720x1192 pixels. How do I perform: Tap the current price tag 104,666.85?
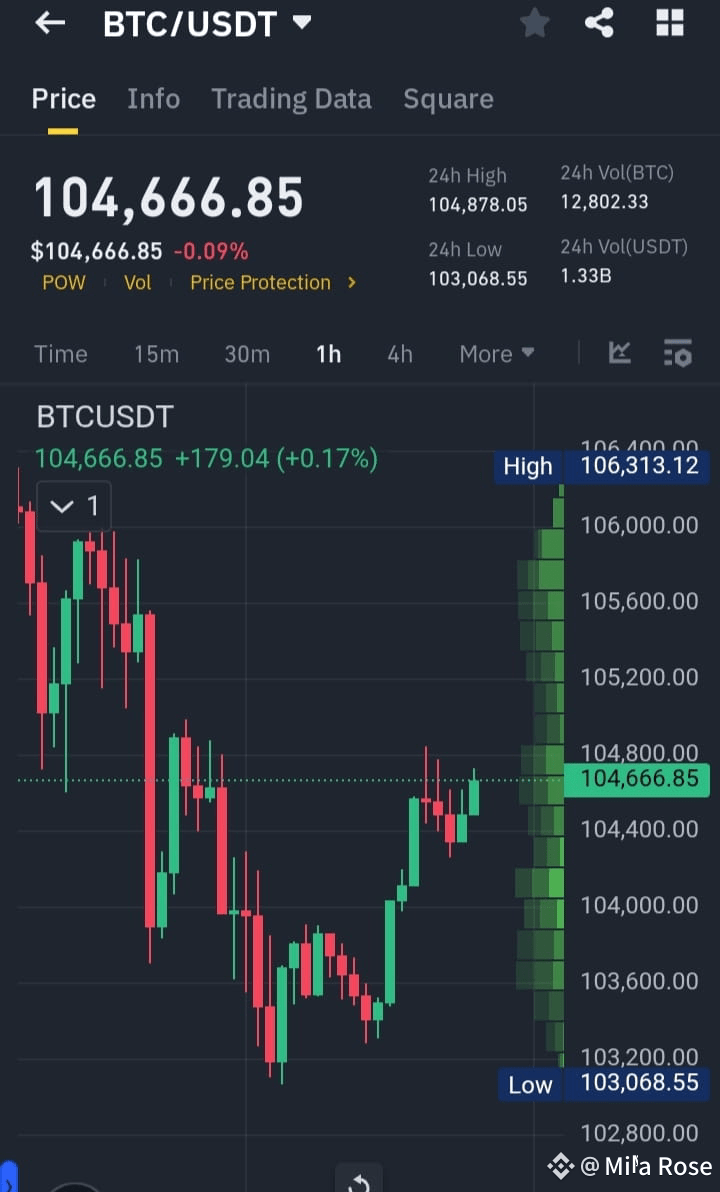[637, 779]
